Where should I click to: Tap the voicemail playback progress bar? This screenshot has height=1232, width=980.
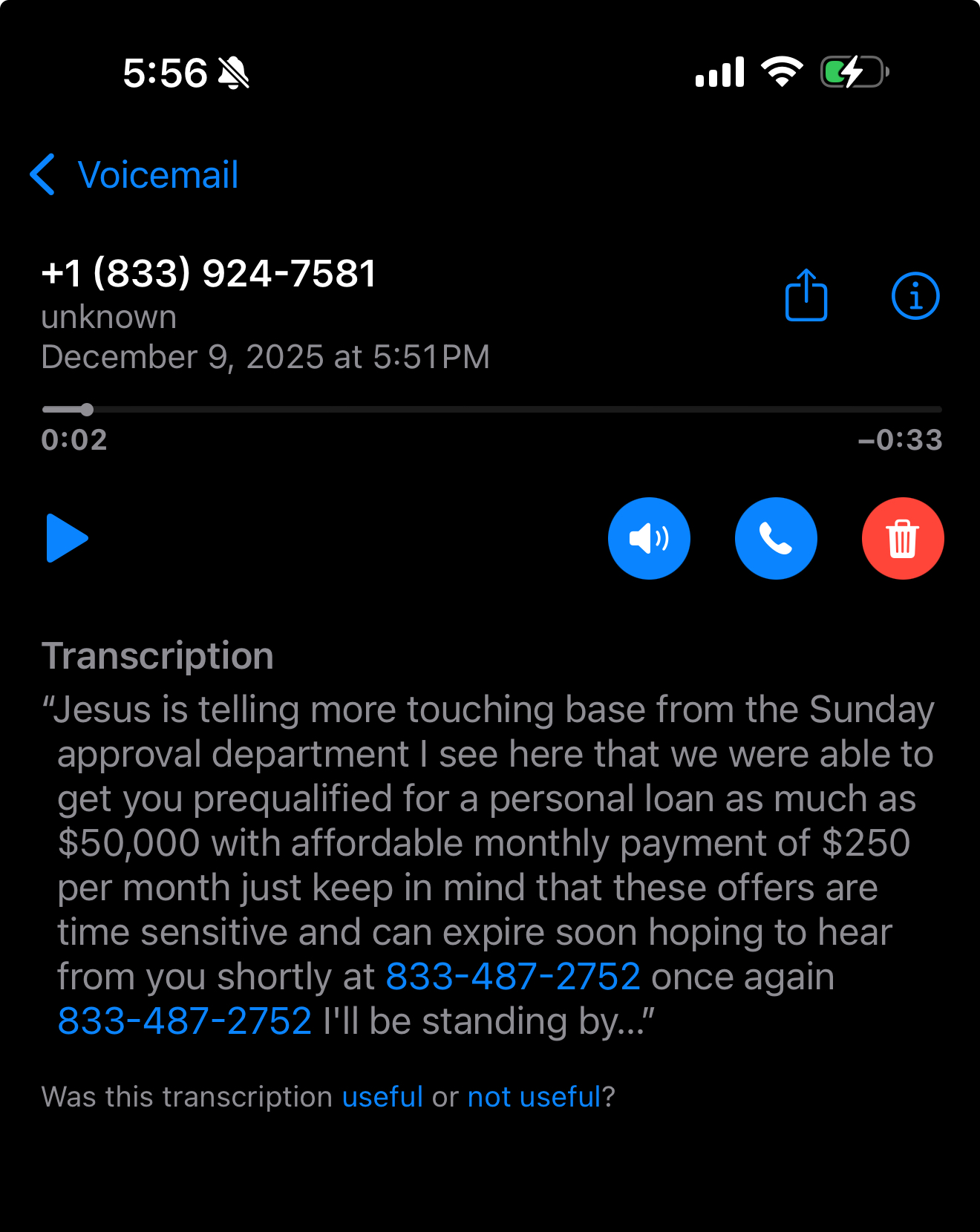[x=491, y=410]
